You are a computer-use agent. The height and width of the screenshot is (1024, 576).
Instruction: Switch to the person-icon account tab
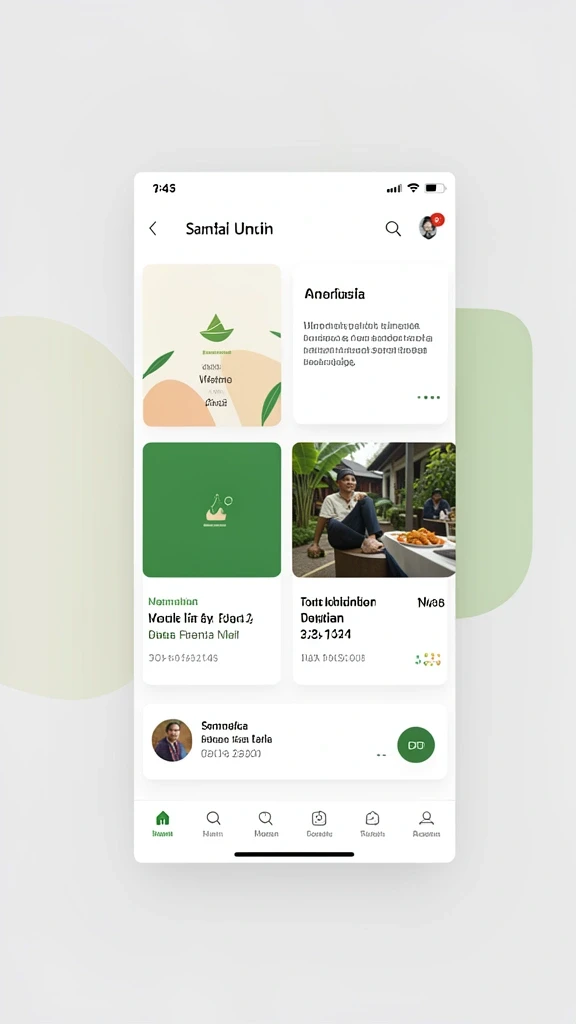pyautogui.click(x=426, y=824)
